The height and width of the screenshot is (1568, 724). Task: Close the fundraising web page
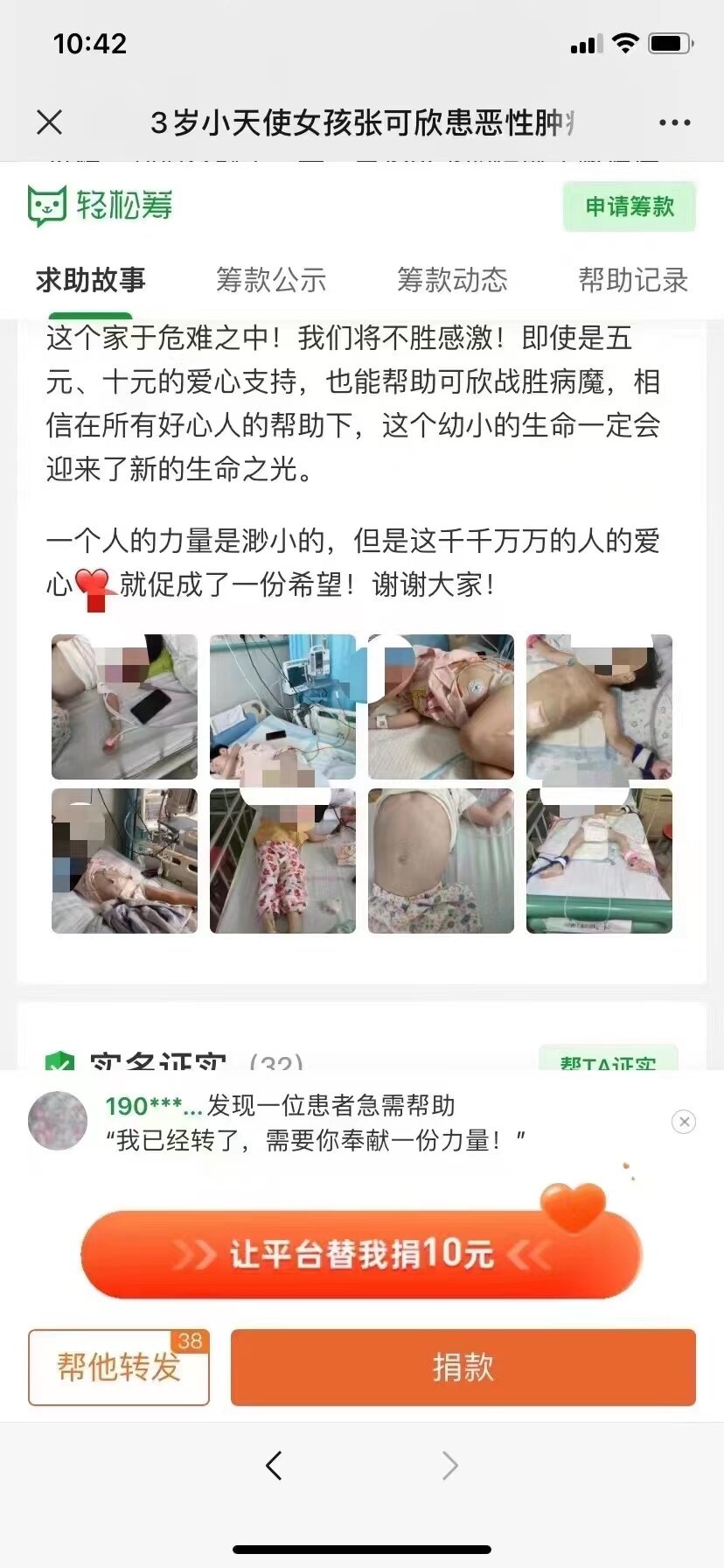click(50, 122)
